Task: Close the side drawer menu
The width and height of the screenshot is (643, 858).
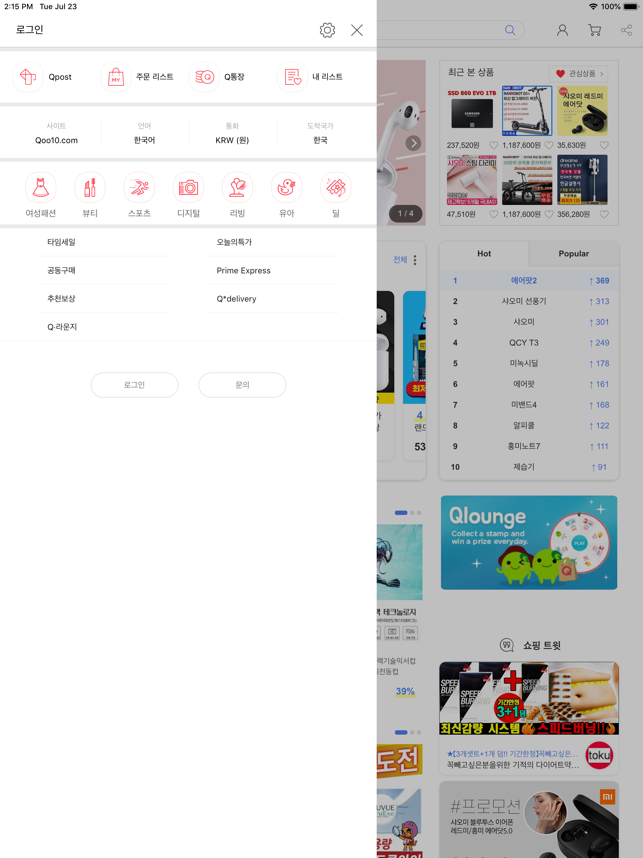Action: tap(357, 30)
